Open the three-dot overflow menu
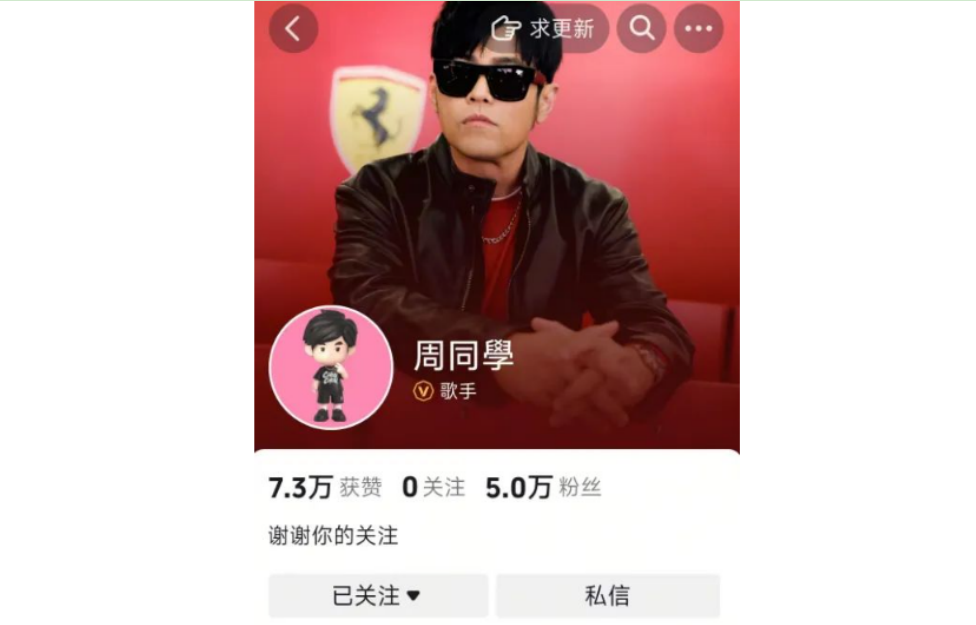976x625 pixels. tap(698, 29)
